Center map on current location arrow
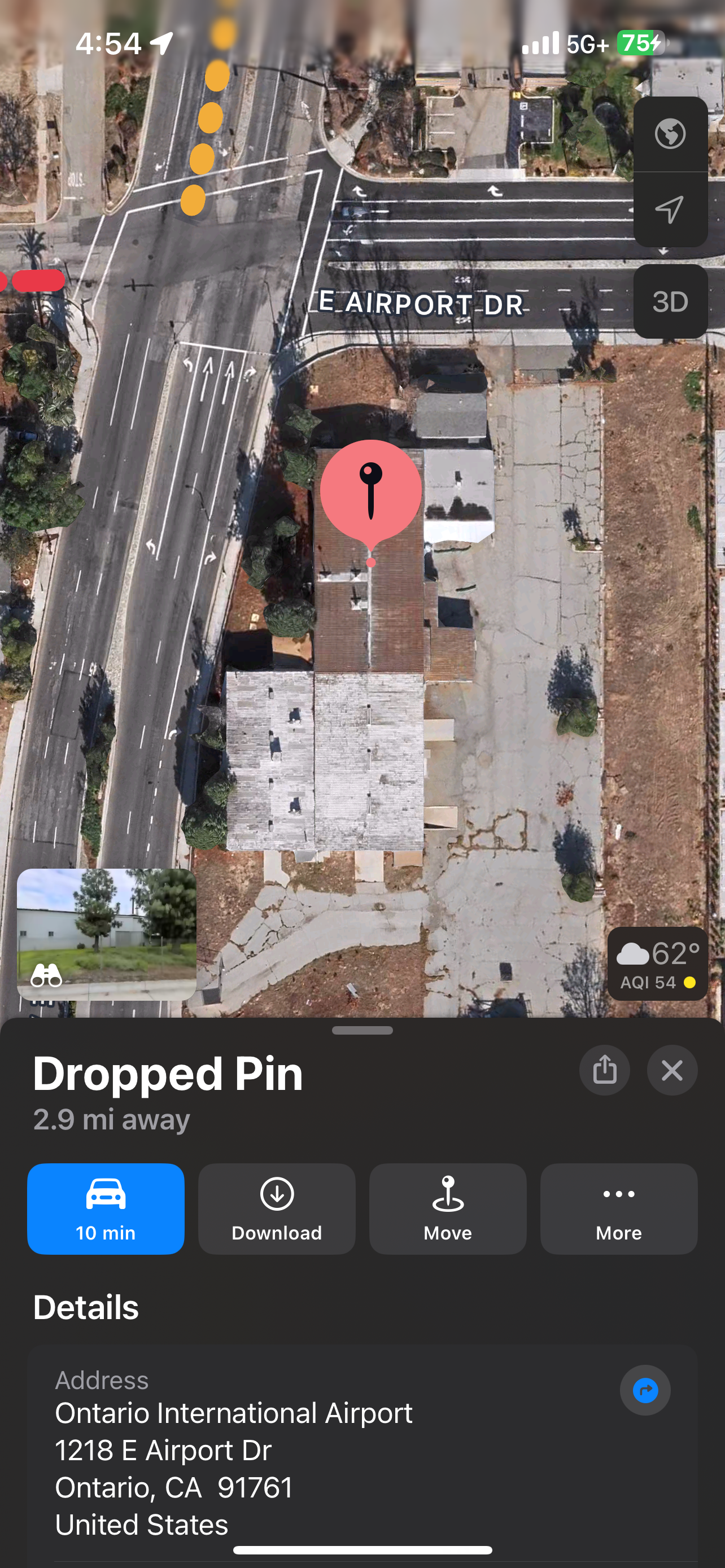 click(670, 209)
